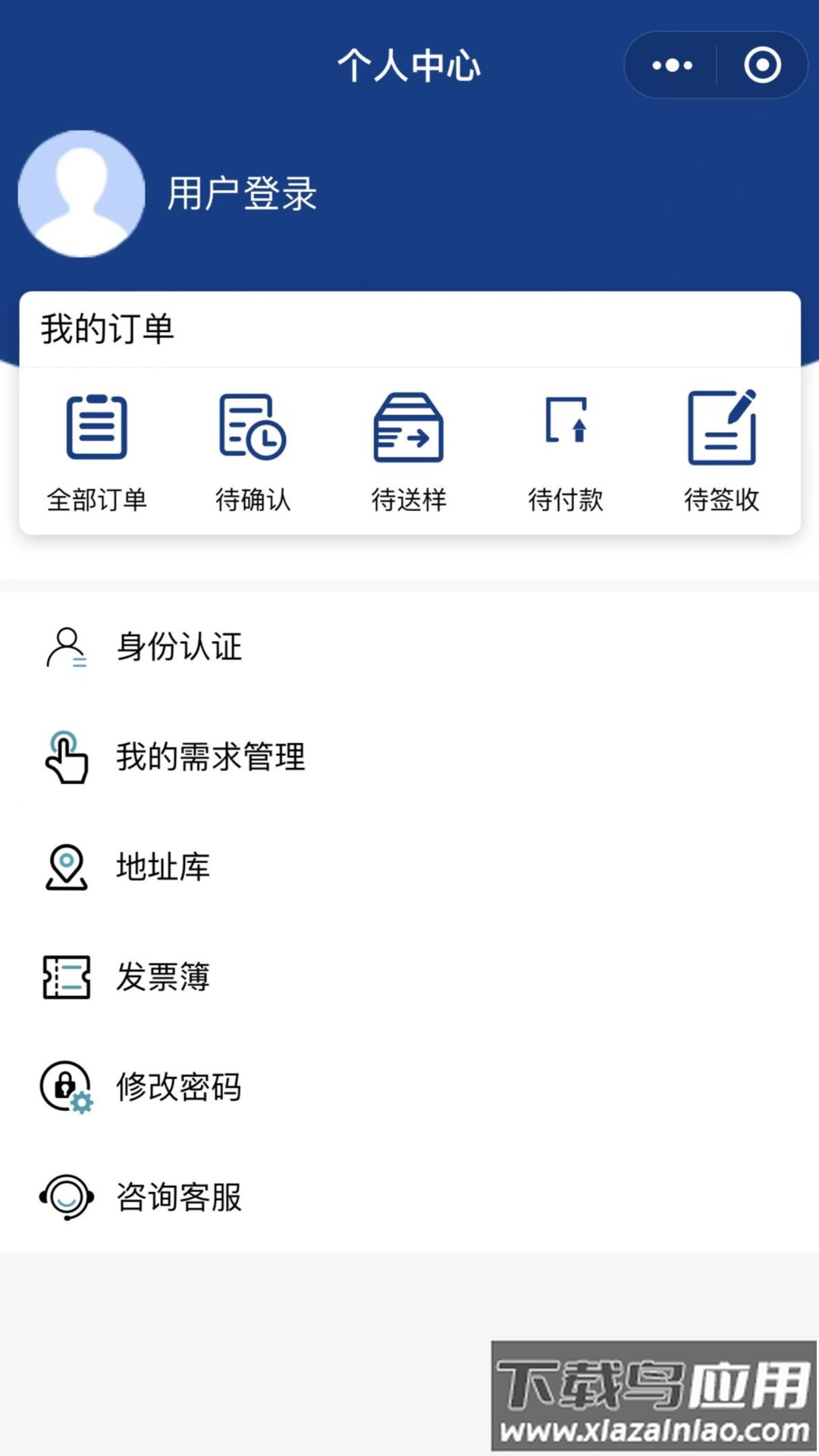Select the 修改密码 lock icon
Screen dimensions: 819x1456
coord(67,1087)
